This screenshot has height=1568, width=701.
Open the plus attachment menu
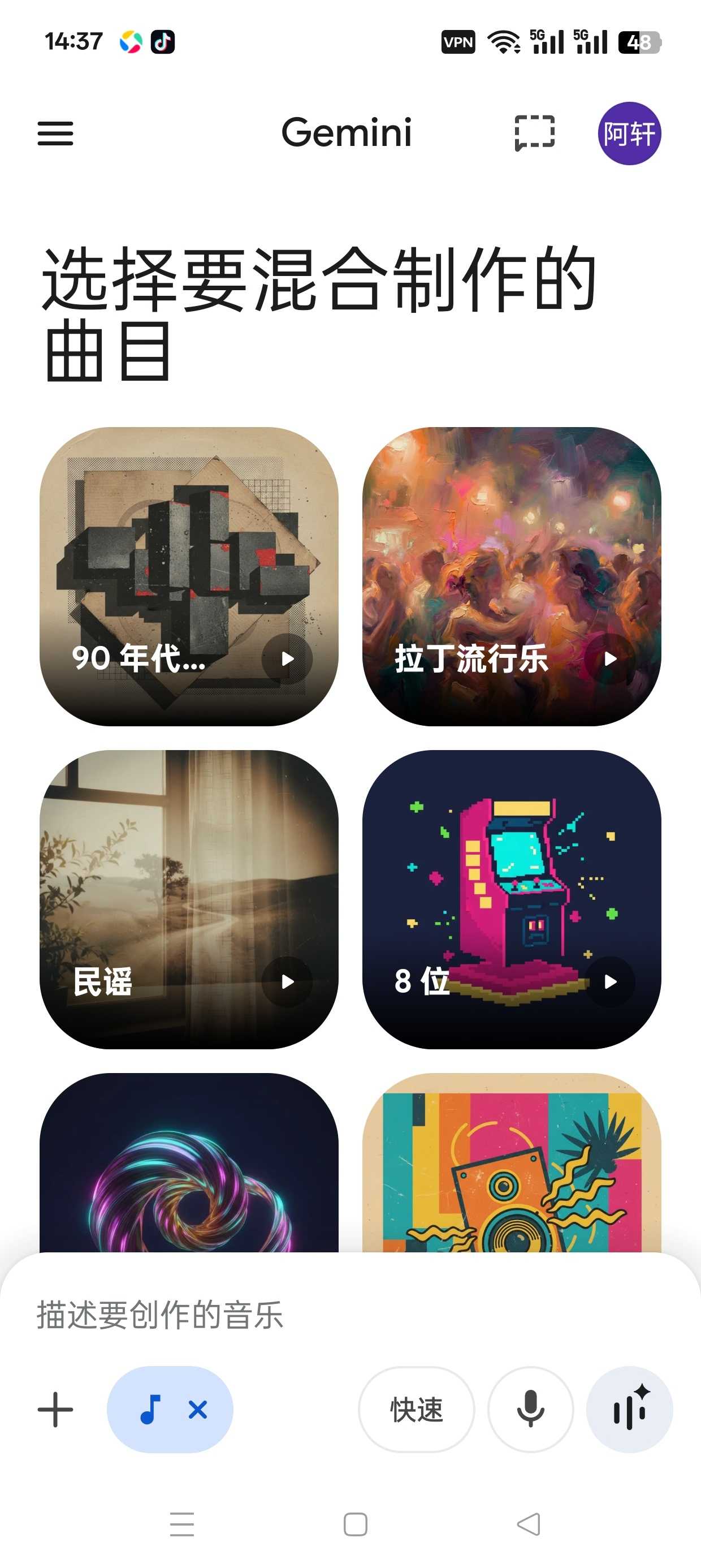pos(55,1409)
